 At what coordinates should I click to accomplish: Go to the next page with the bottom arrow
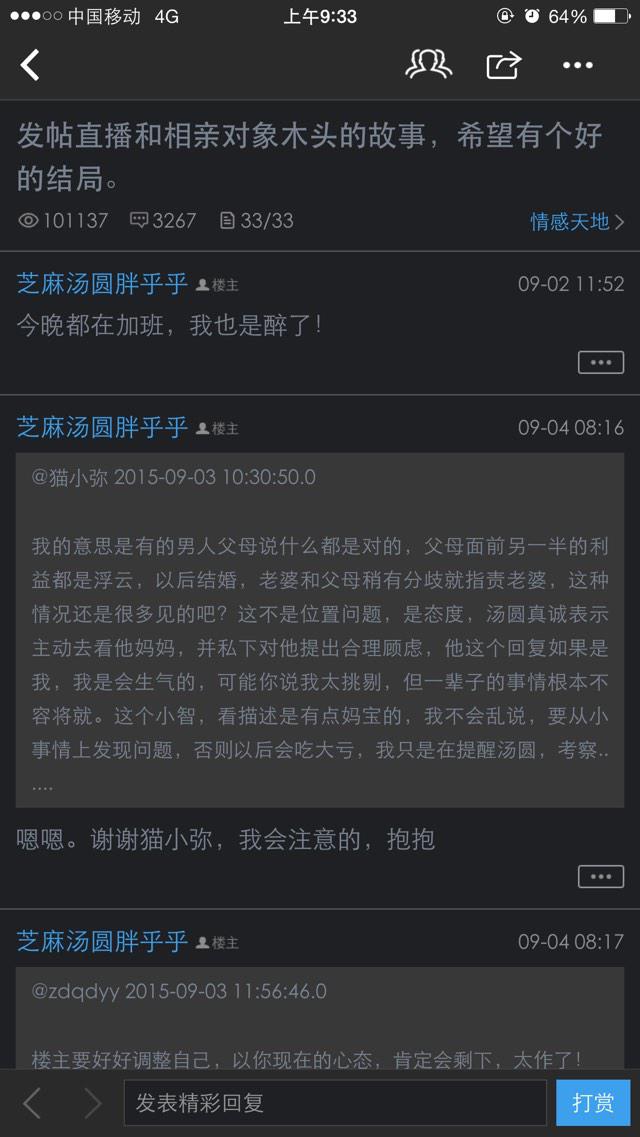(92, 1103)
